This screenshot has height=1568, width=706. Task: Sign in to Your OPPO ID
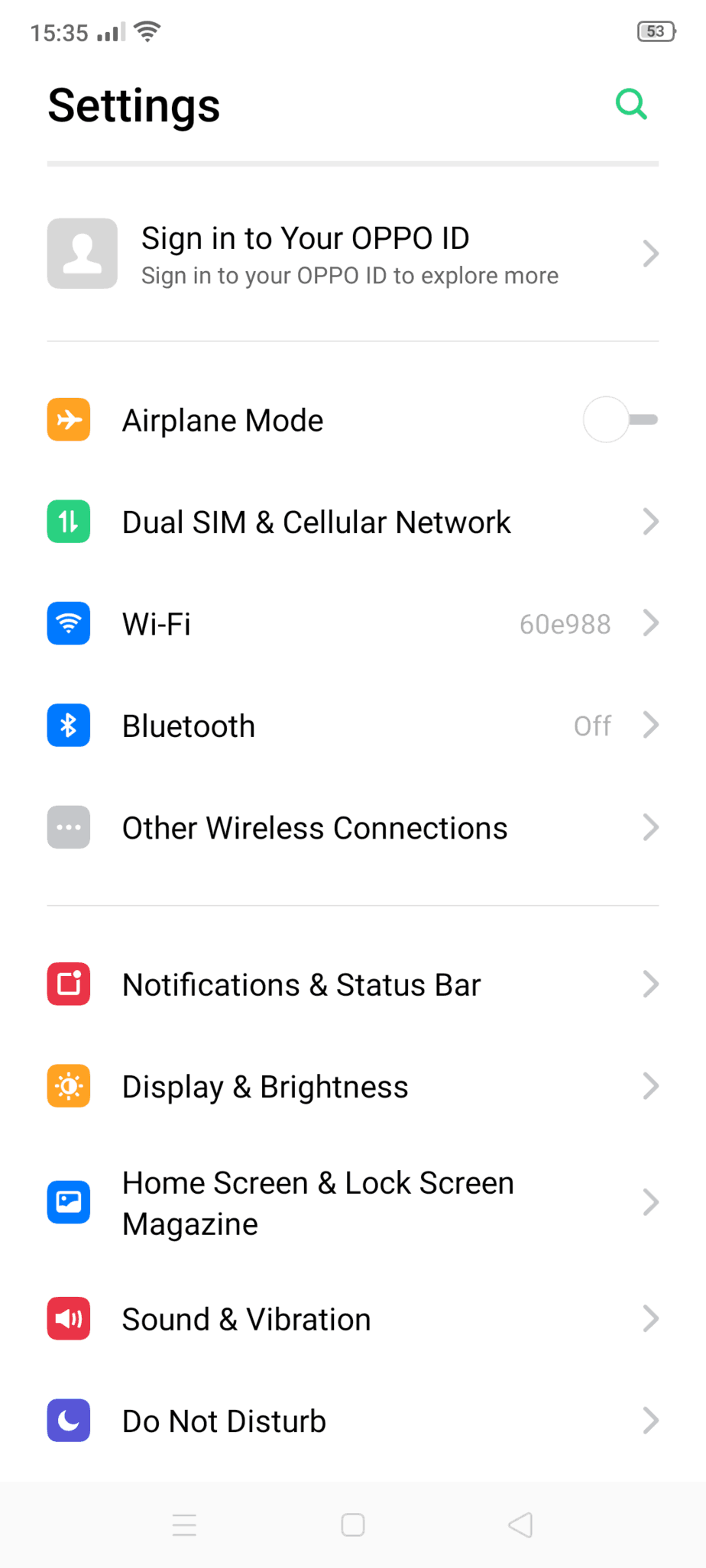tap(351, 254)
